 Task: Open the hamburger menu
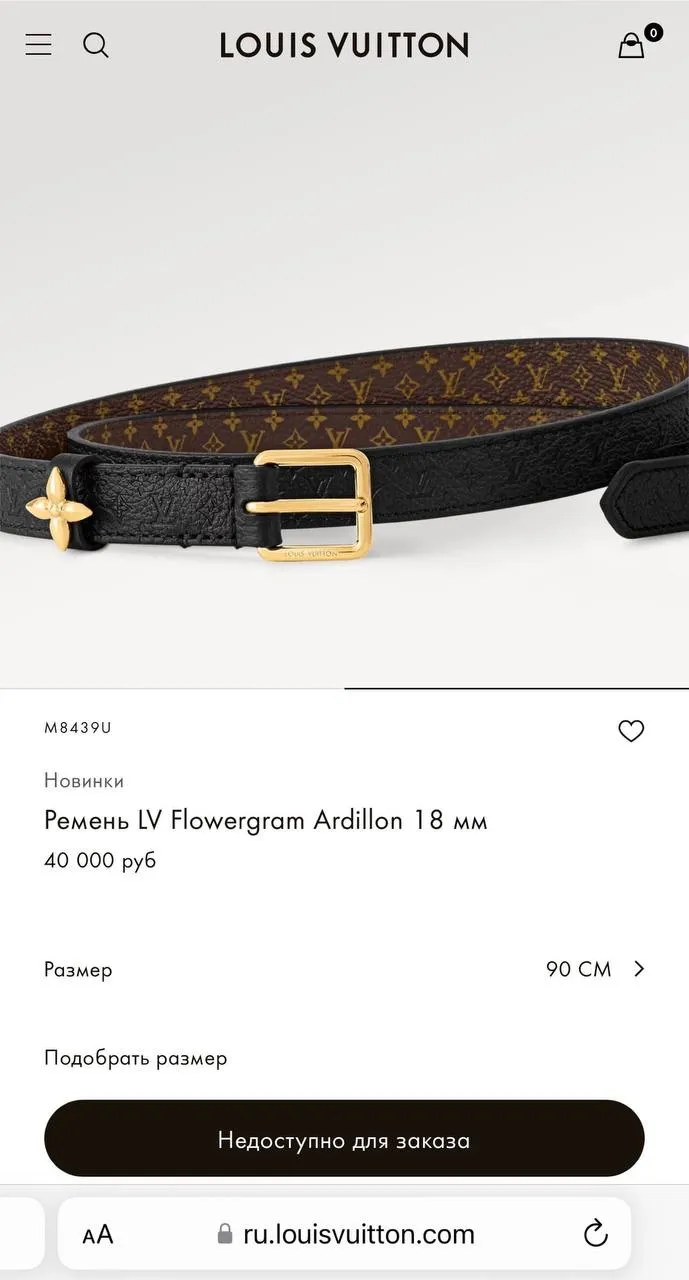(38, 45)
